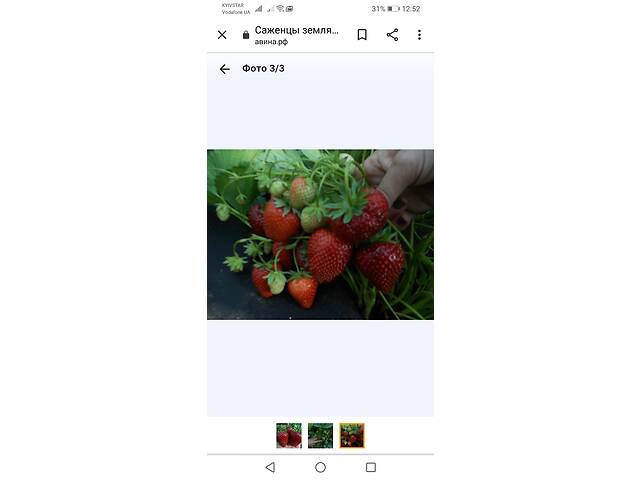This screenshot has height=480, width=640.
Task: Open the recent apps view
Action: pos(371,467)
